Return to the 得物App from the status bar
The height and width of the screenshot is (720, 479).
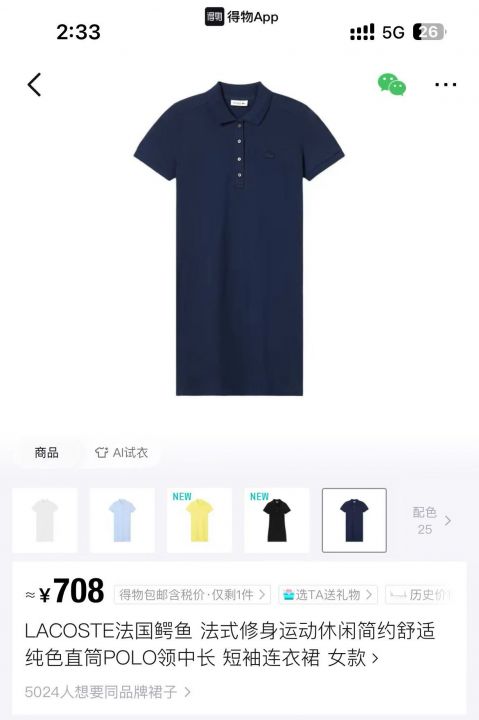tap(242, 17)
